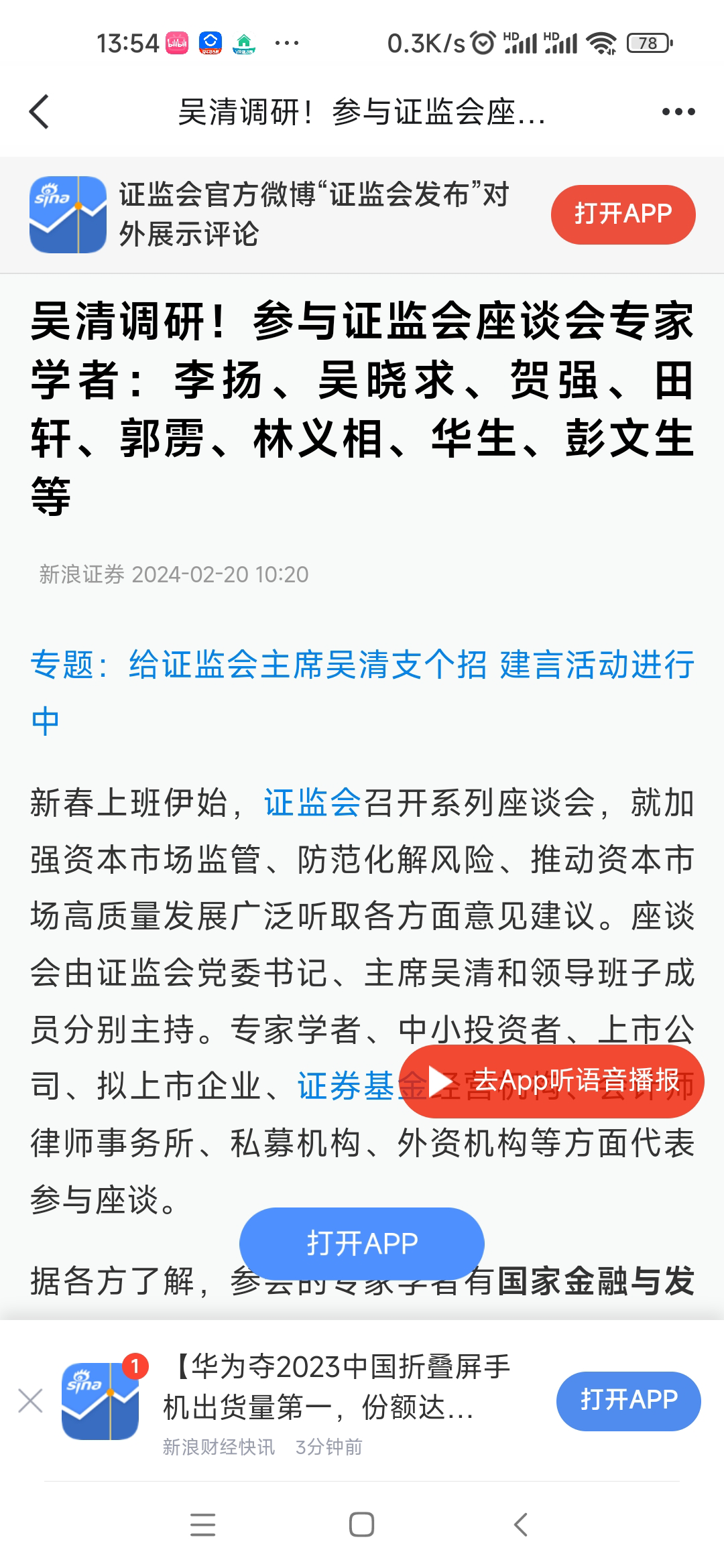Tap 打开APP beside the Huawei news flash
Image resolution: width=724 pixels, height=1568 pixels.
click(x=628, y=1400)
